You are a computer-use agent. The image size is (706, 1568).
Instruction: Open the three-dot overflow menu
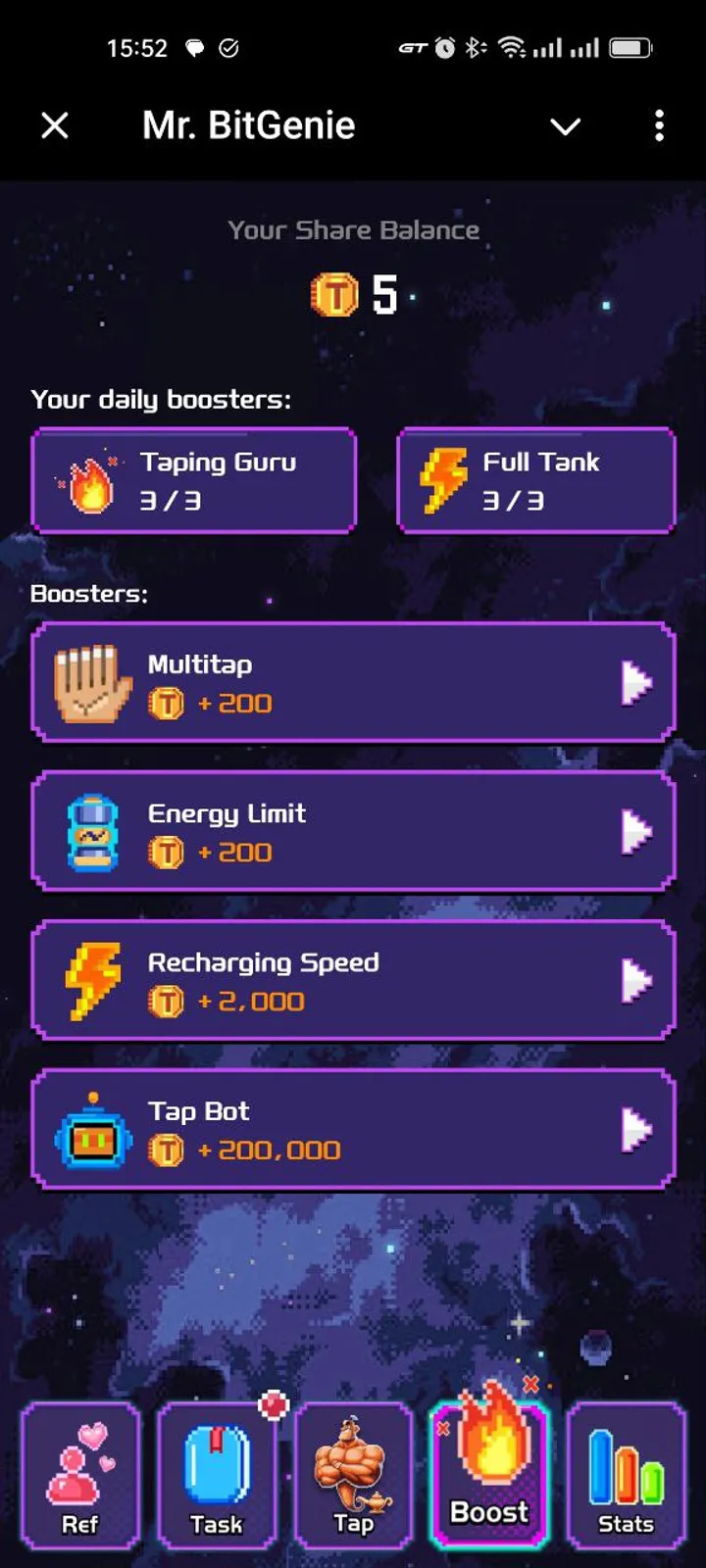point(659,125)
